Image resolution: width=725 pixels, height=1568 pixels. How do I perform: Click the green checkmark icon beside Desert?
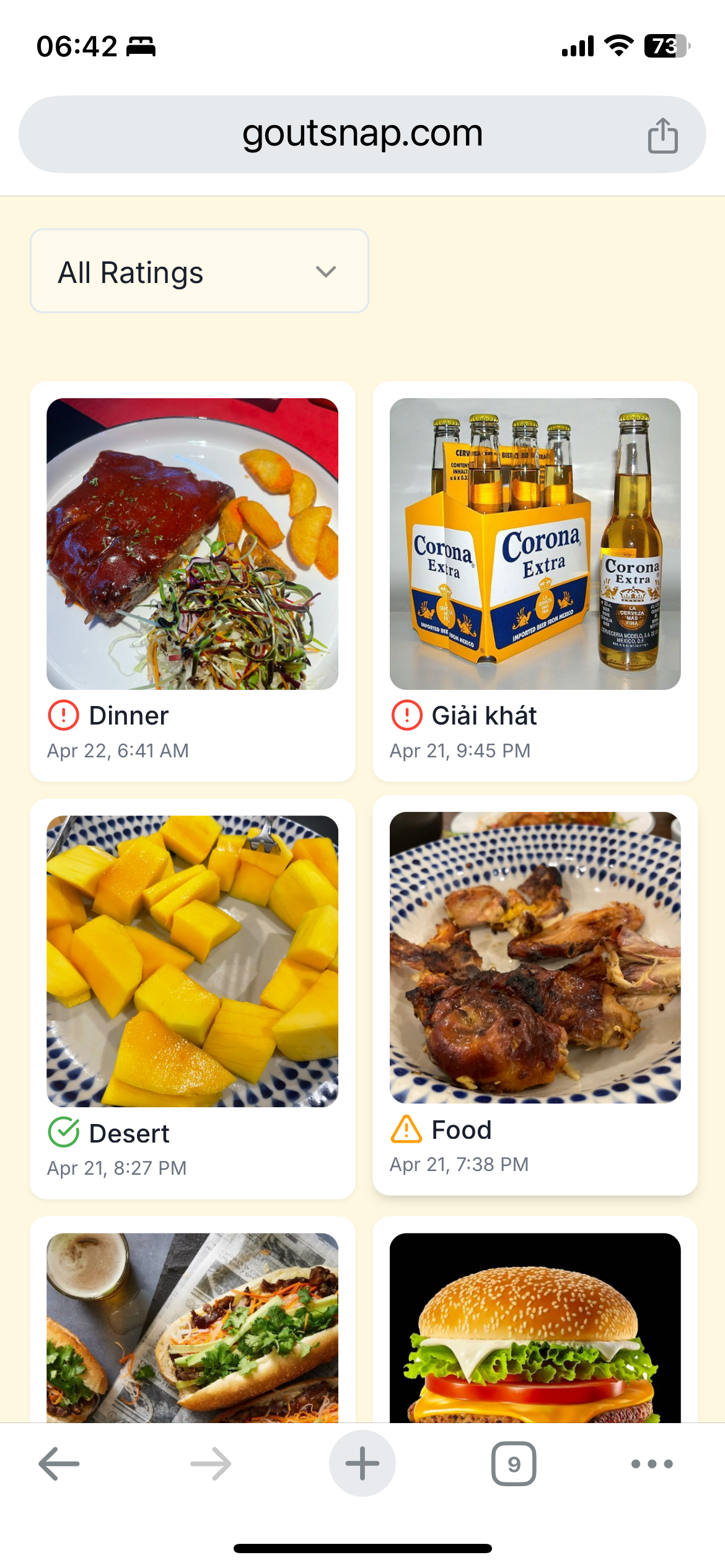pos(63,1133)
